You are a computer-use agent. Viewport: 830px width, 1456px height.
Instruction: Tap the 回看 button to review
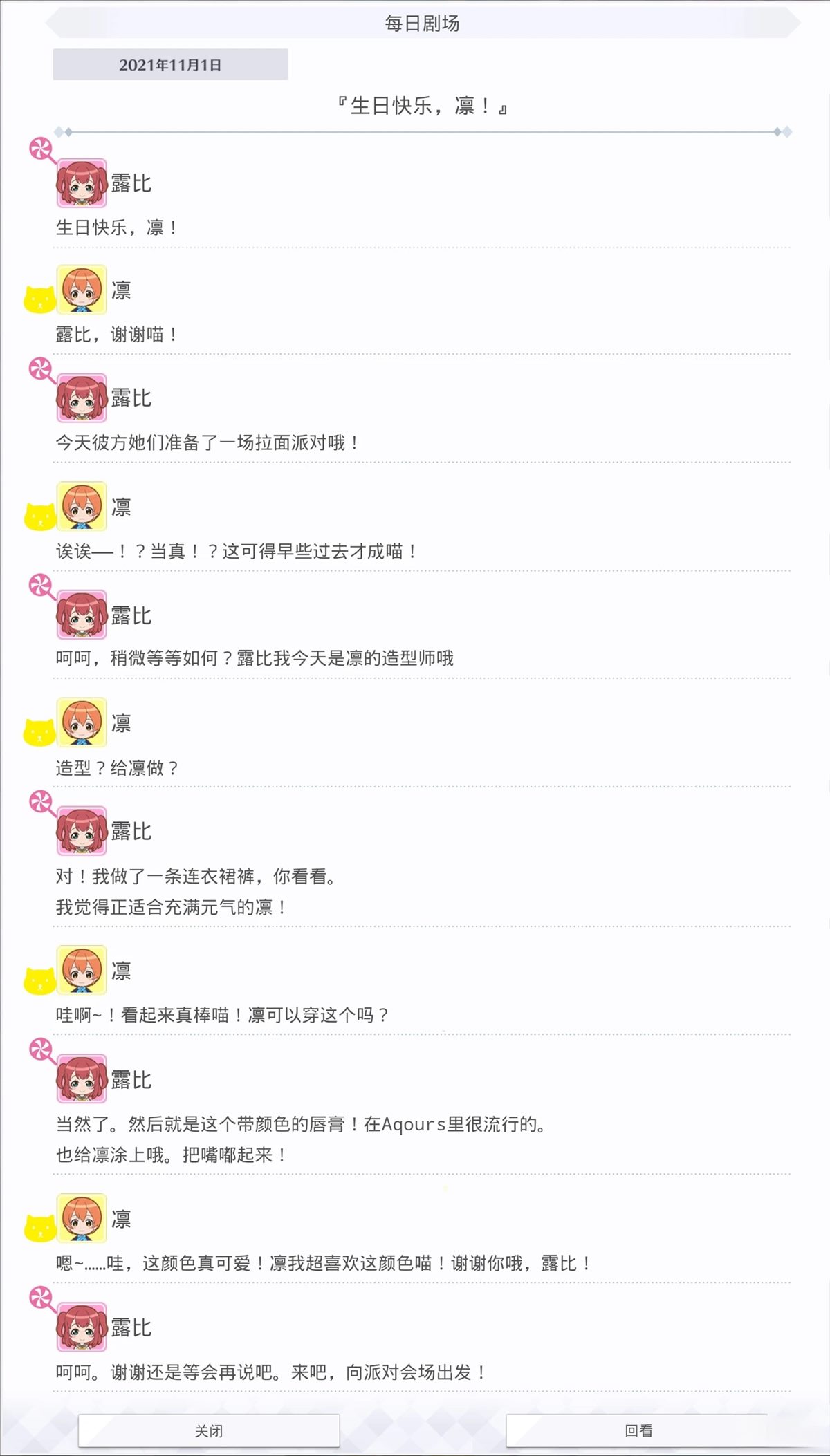pos(638,1430)
